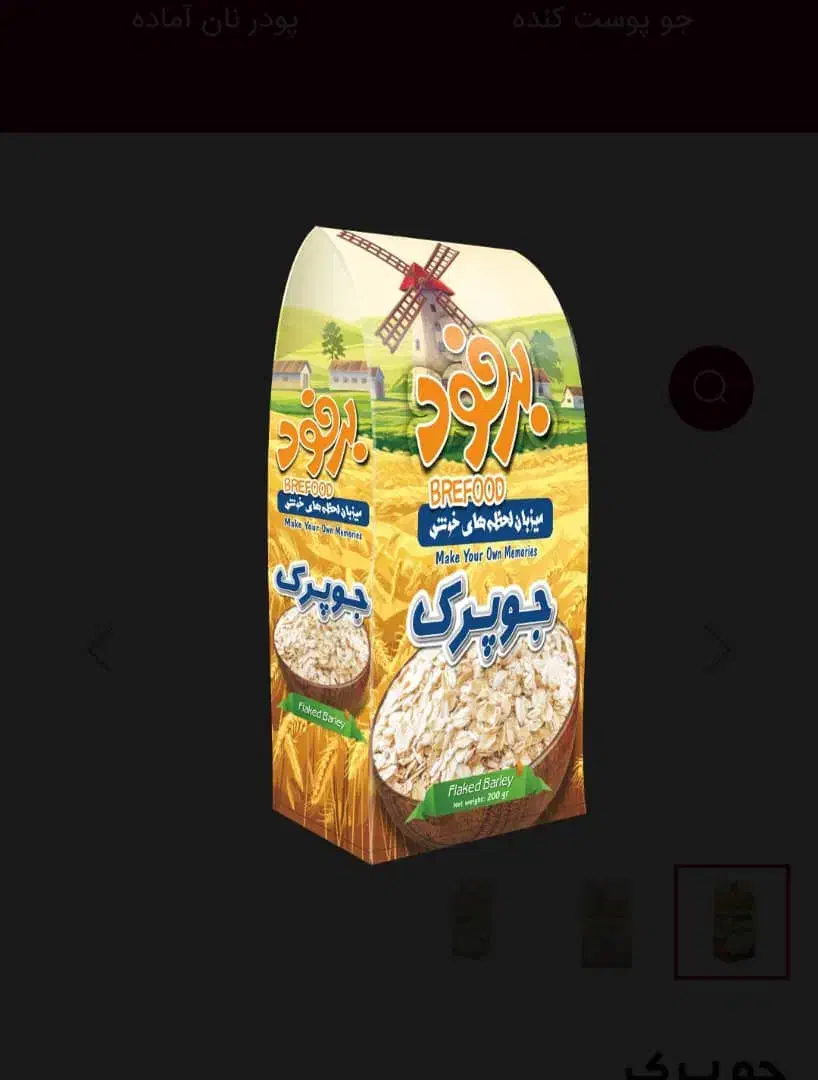
Task: Select the middle gallery thumbnail
Action: 607,922
